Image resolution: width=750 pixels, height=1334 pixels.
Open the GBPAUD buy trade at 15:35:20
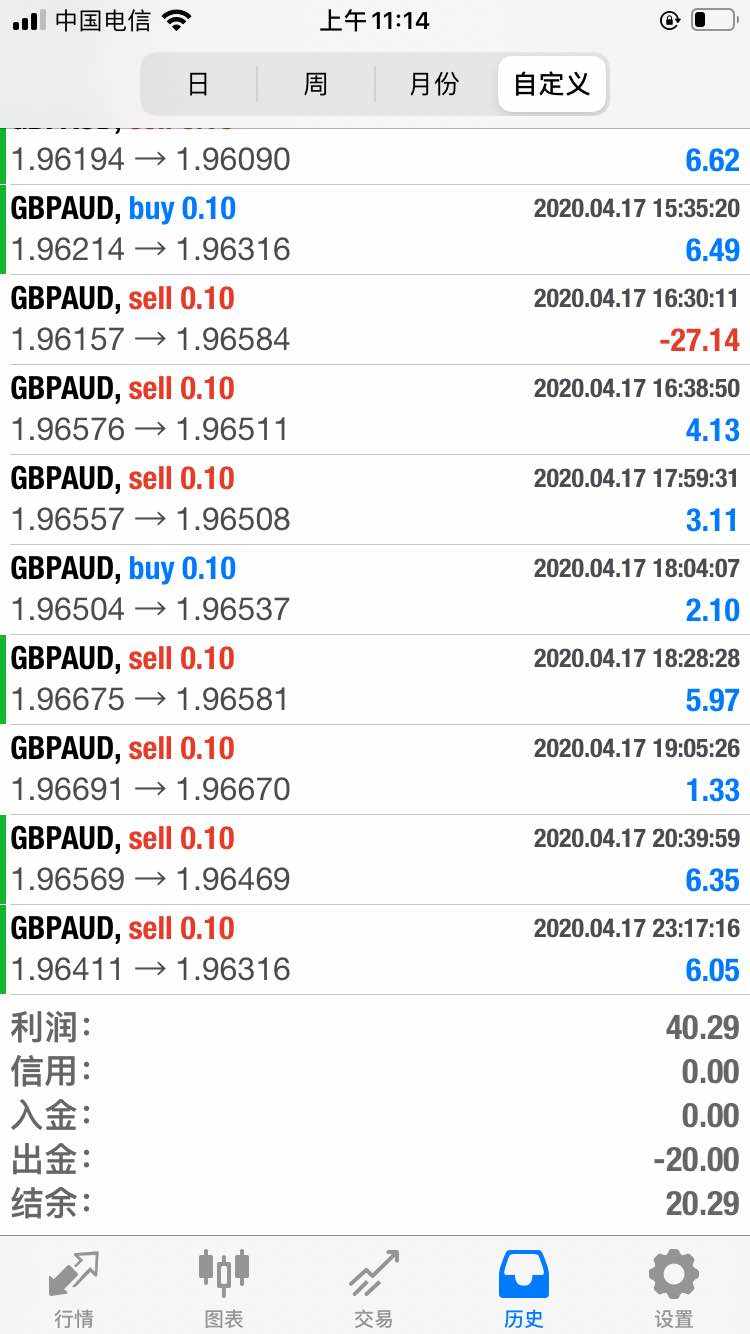[x=375, y=229]
